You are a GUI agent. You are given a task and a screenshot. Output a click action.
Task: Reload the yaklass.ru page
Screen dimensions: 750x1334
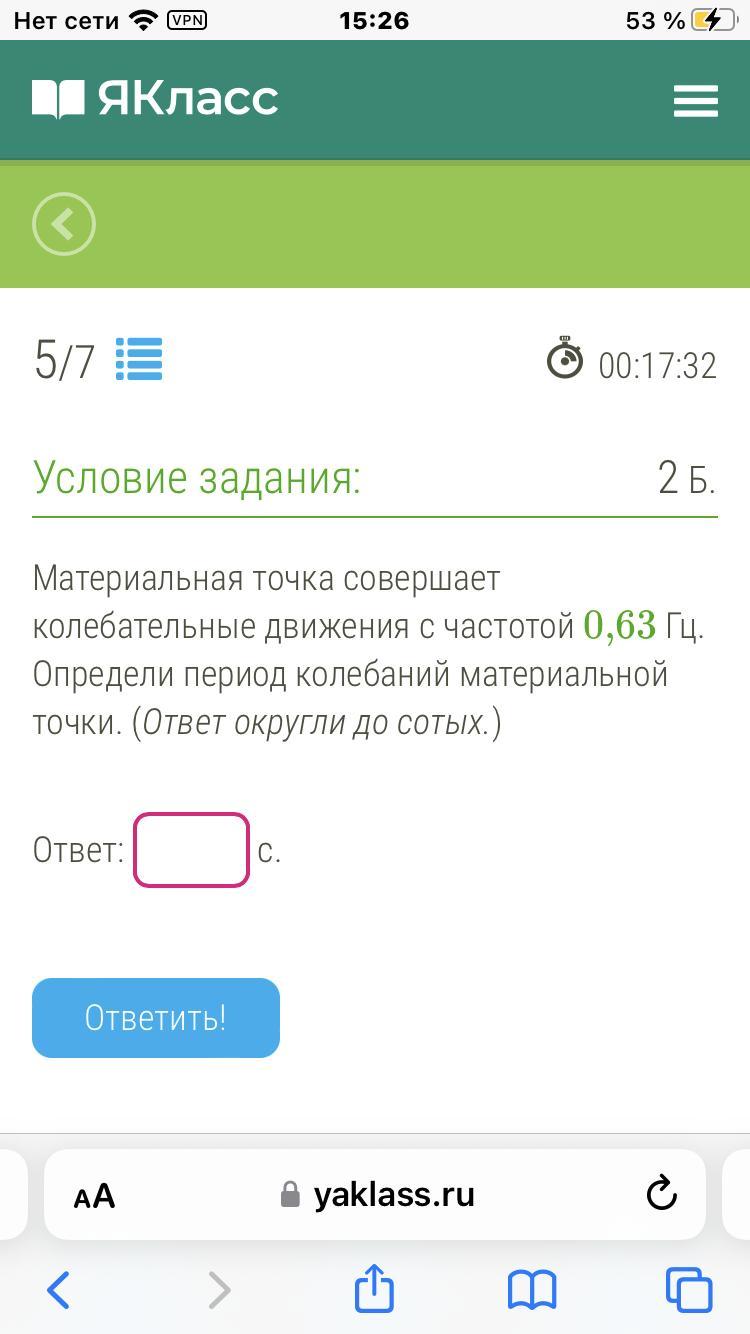pos(661,1194)
